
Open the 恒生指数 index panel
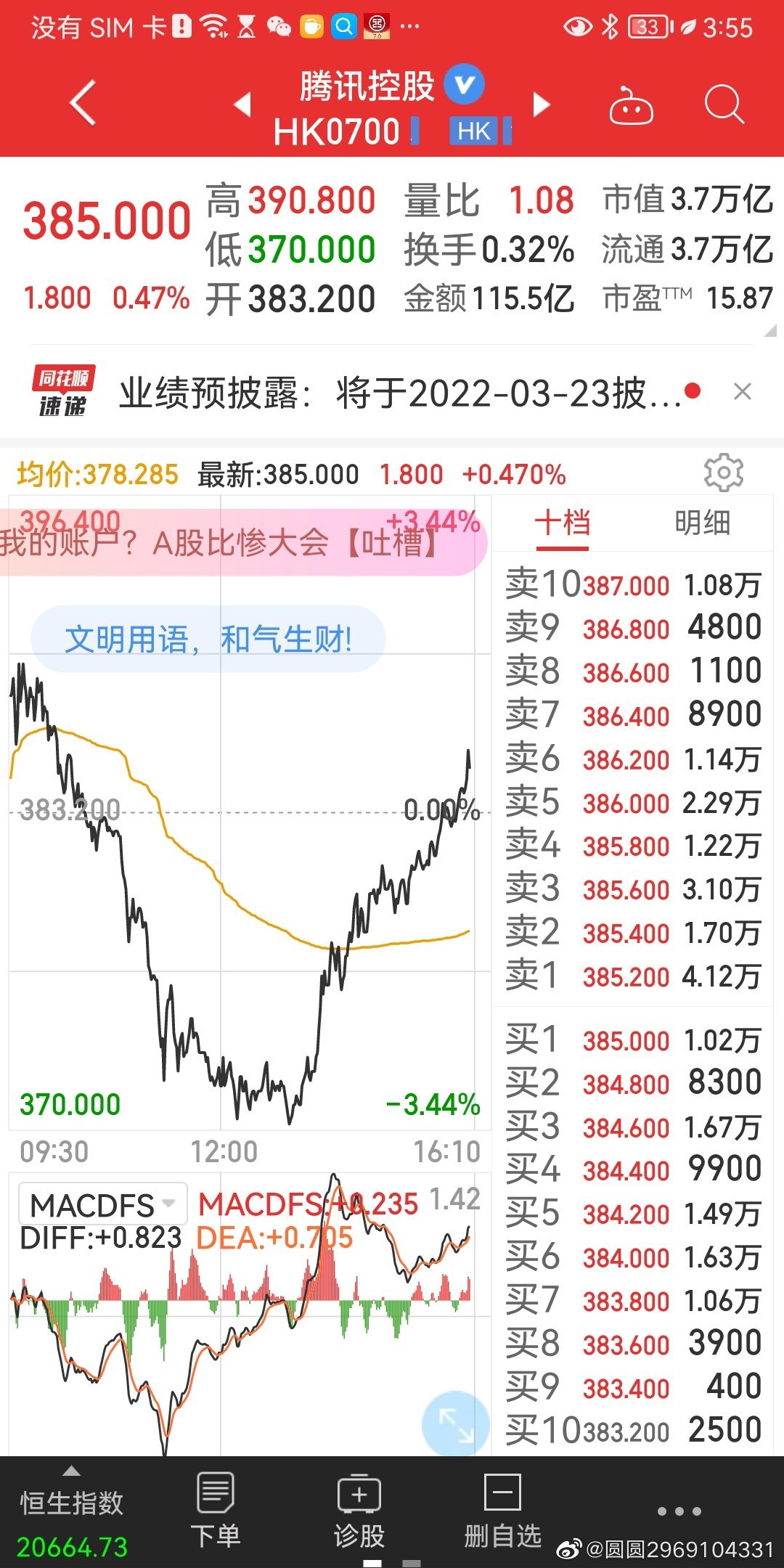click(71, 1513)
